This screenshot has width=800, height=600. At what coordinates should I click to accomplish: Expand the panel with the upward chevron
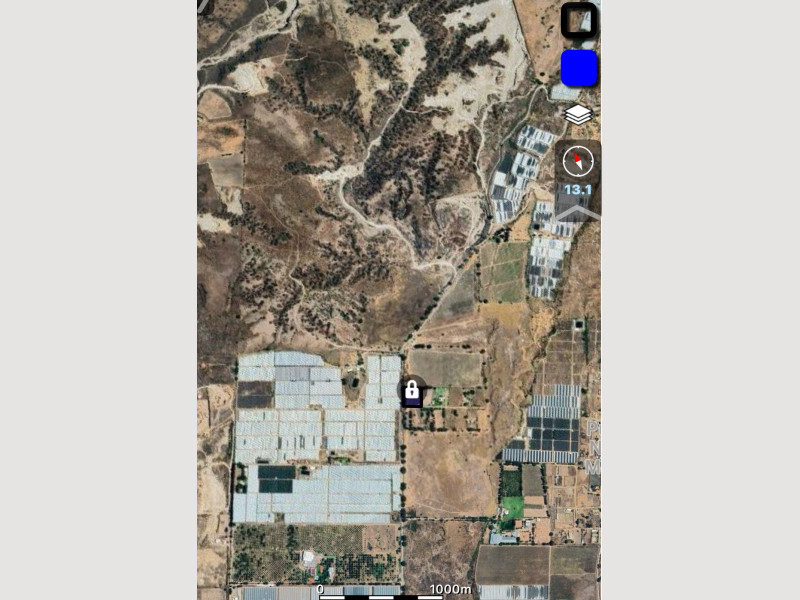(x=578, y=212)
